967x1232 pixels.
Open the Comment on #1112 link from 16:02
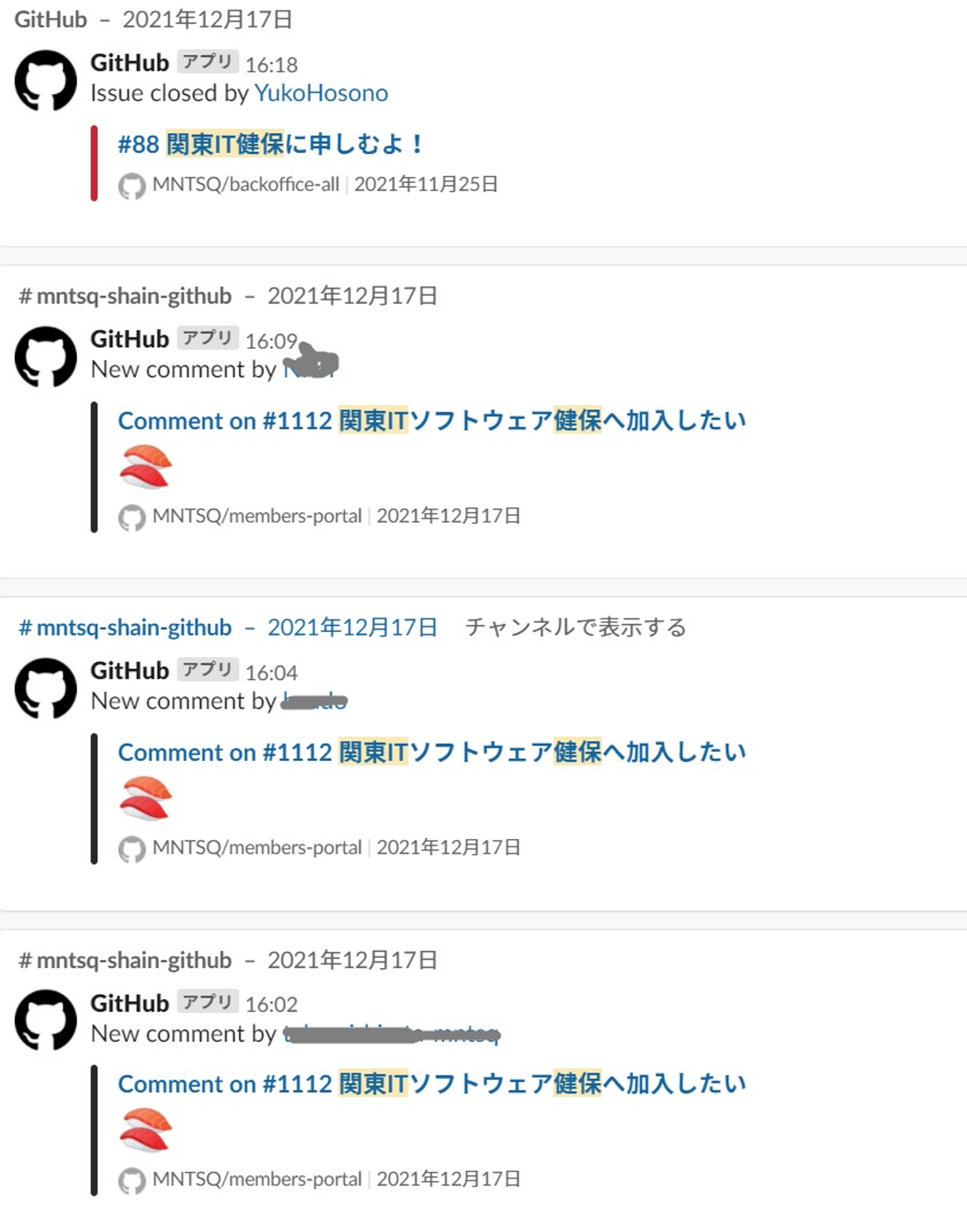pos(431,1084)
